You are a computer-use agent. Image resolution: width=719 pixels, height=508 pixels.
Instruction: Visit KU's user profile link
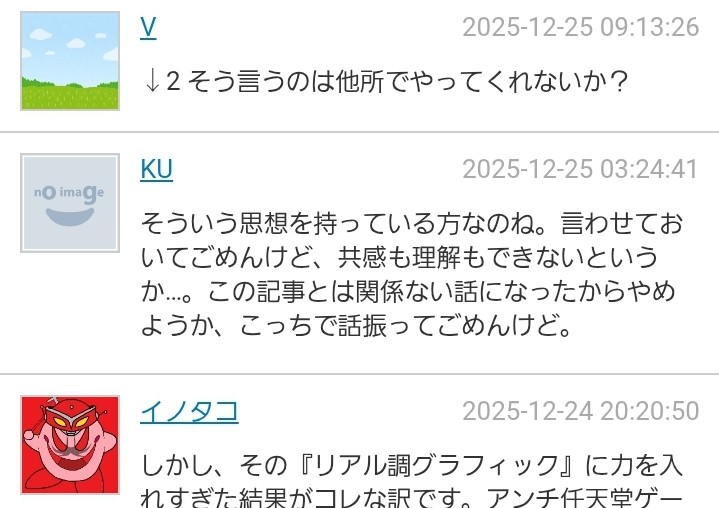tap(156, 170)
